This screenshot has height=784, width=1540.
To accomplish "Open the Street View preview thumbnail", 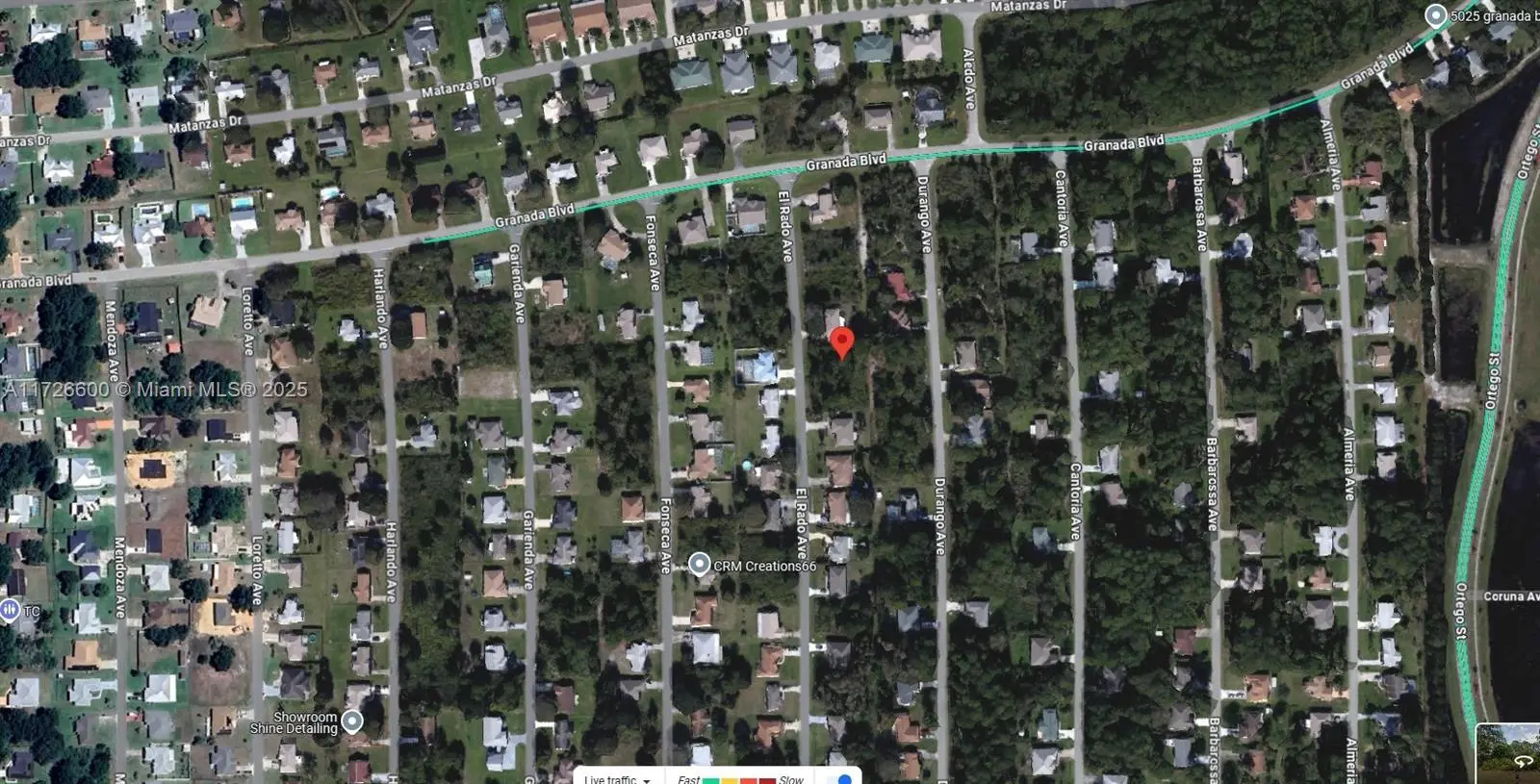I will 1508,754.
